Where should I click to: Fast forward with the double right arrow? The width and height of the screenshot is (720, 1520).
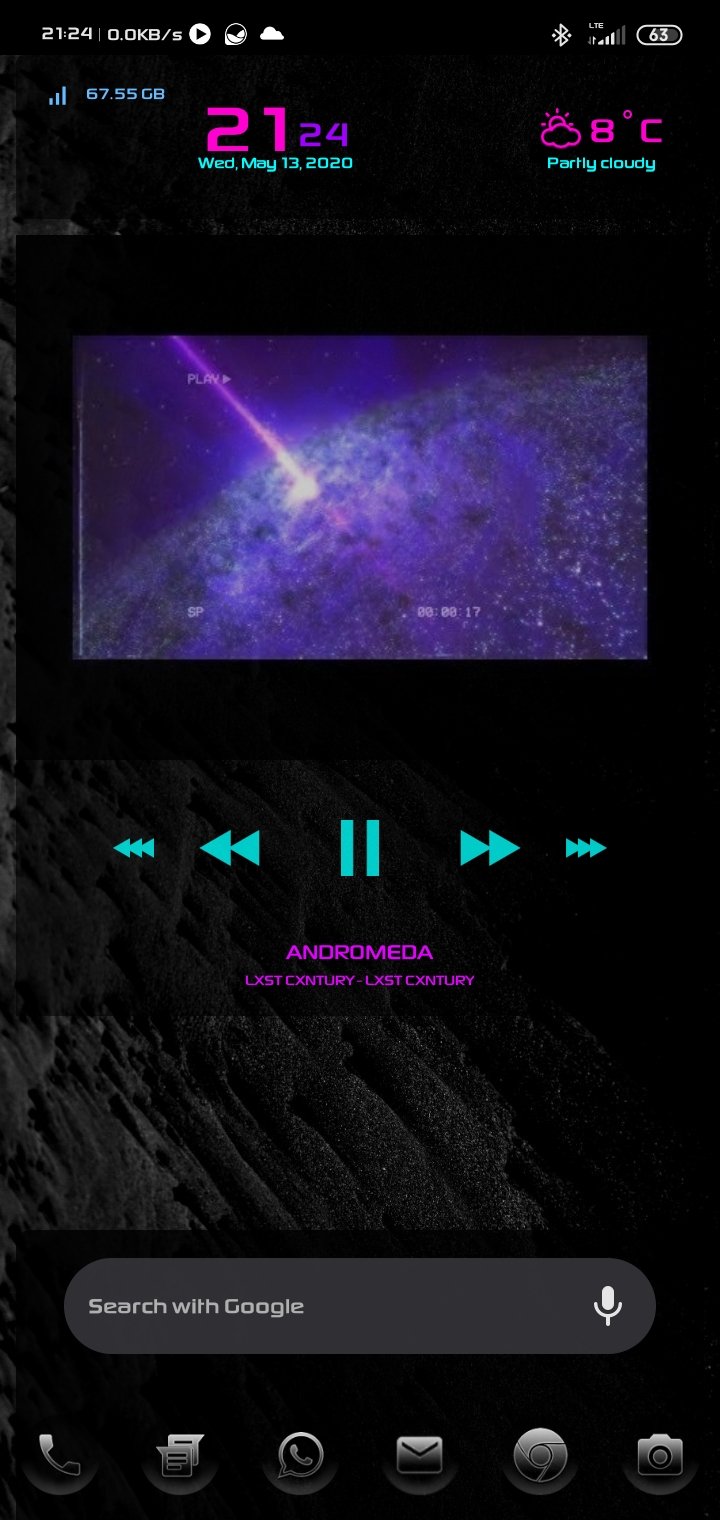pyautogui.click(x=490, y=848)
